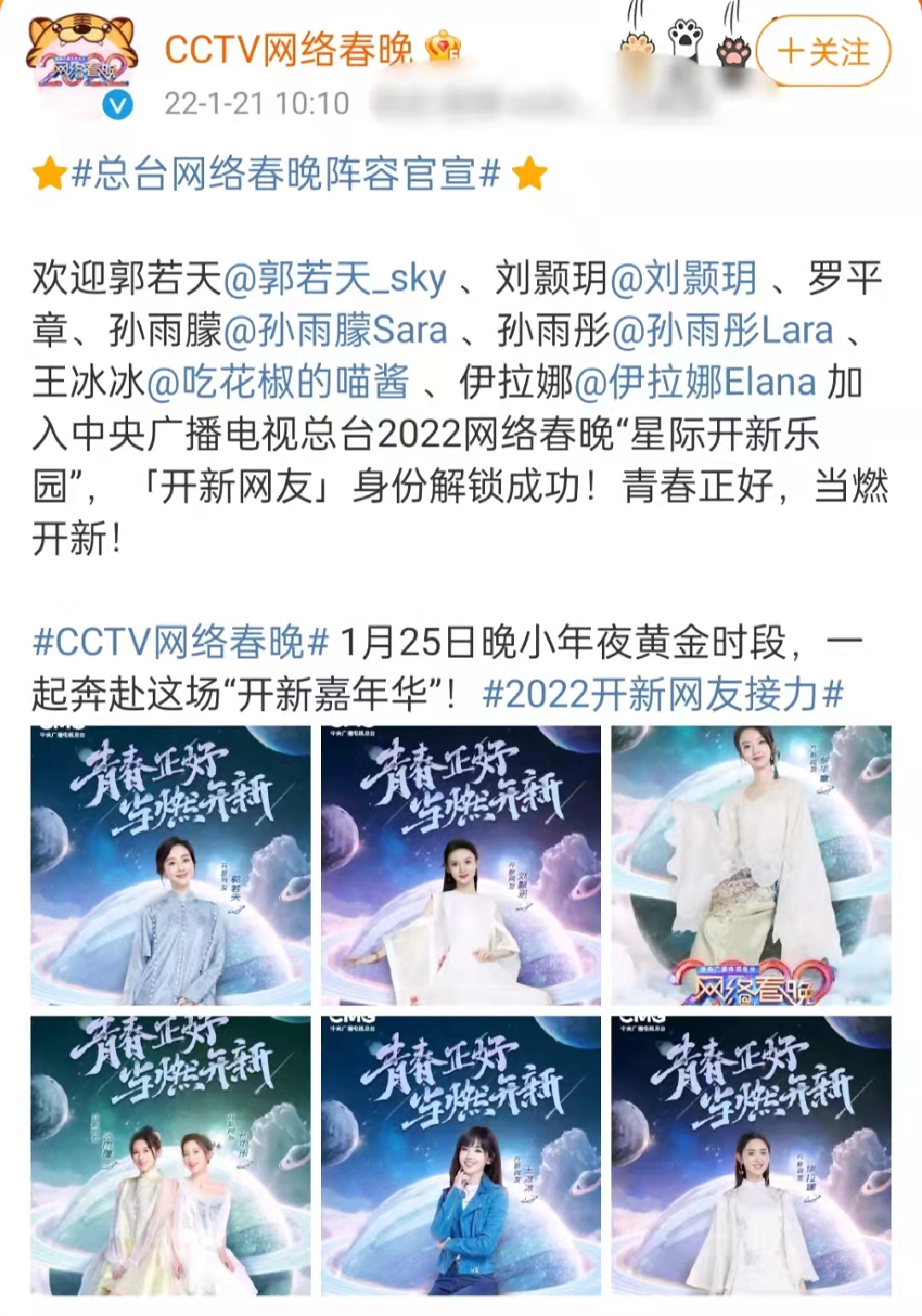Click the right star emoji in the headline

click(x=529, y=174)
